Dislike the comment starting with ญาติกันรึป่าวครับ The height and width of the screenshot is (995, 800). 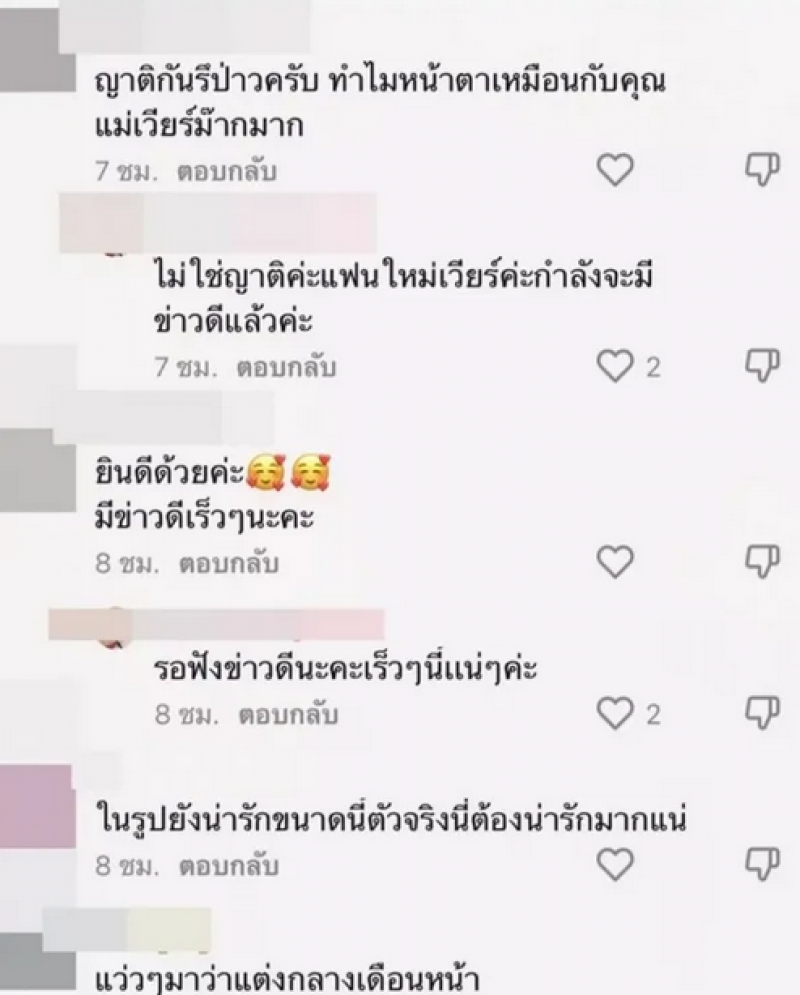pyautogui.click(x=762, y=172)
